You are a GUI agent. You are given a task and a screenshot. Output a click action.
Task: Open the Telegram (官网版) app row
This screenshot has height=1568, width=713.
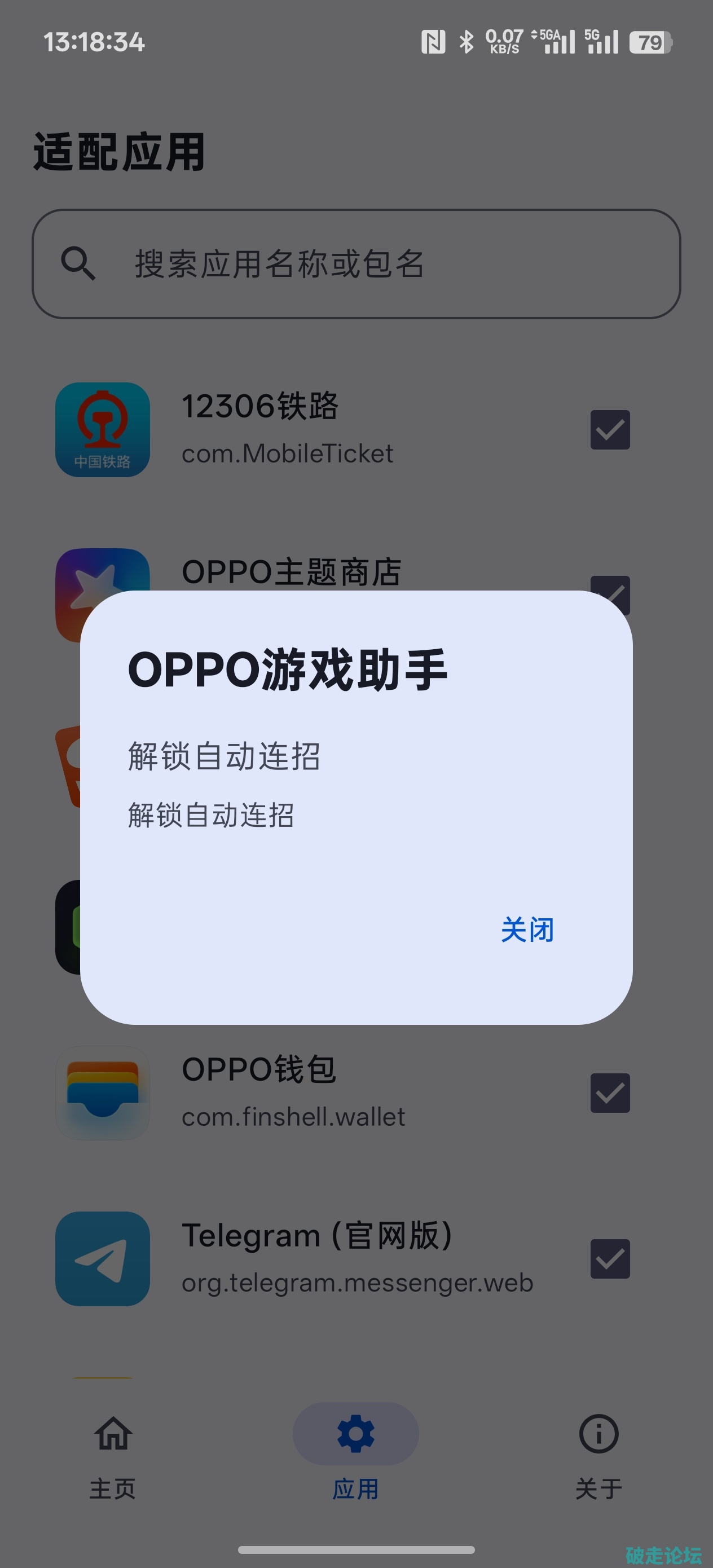coord(356,1258)
